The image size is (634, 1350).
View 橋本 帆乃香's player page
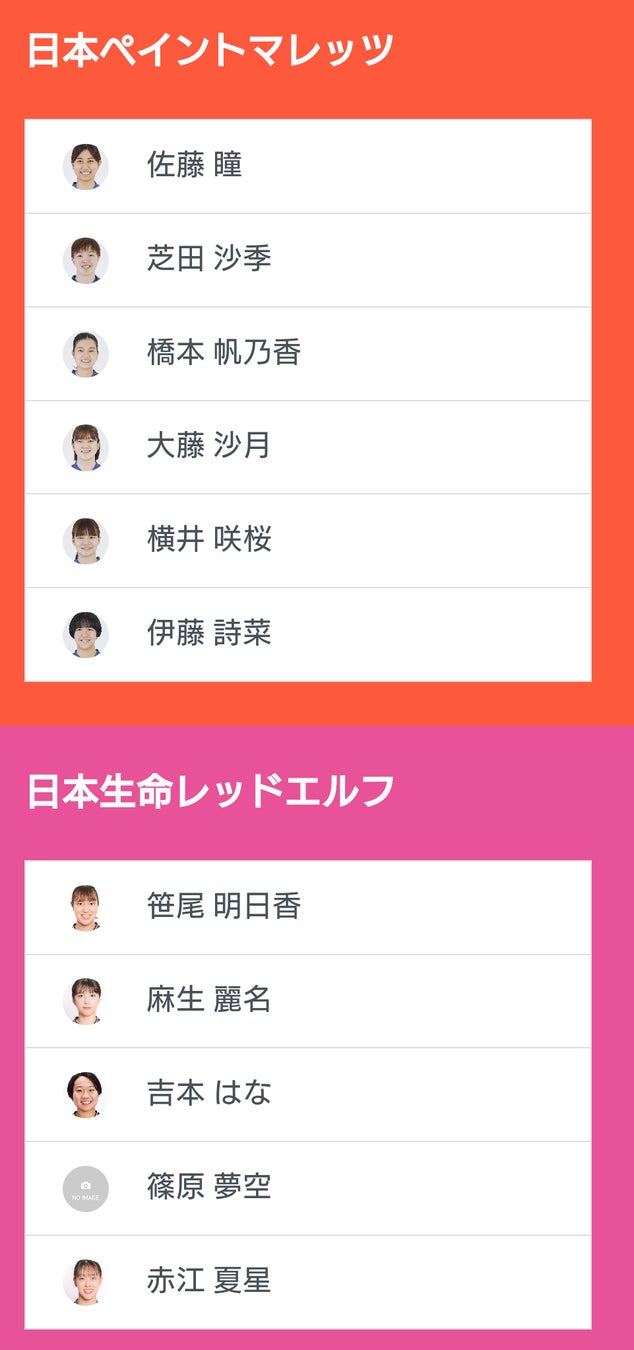224,353
